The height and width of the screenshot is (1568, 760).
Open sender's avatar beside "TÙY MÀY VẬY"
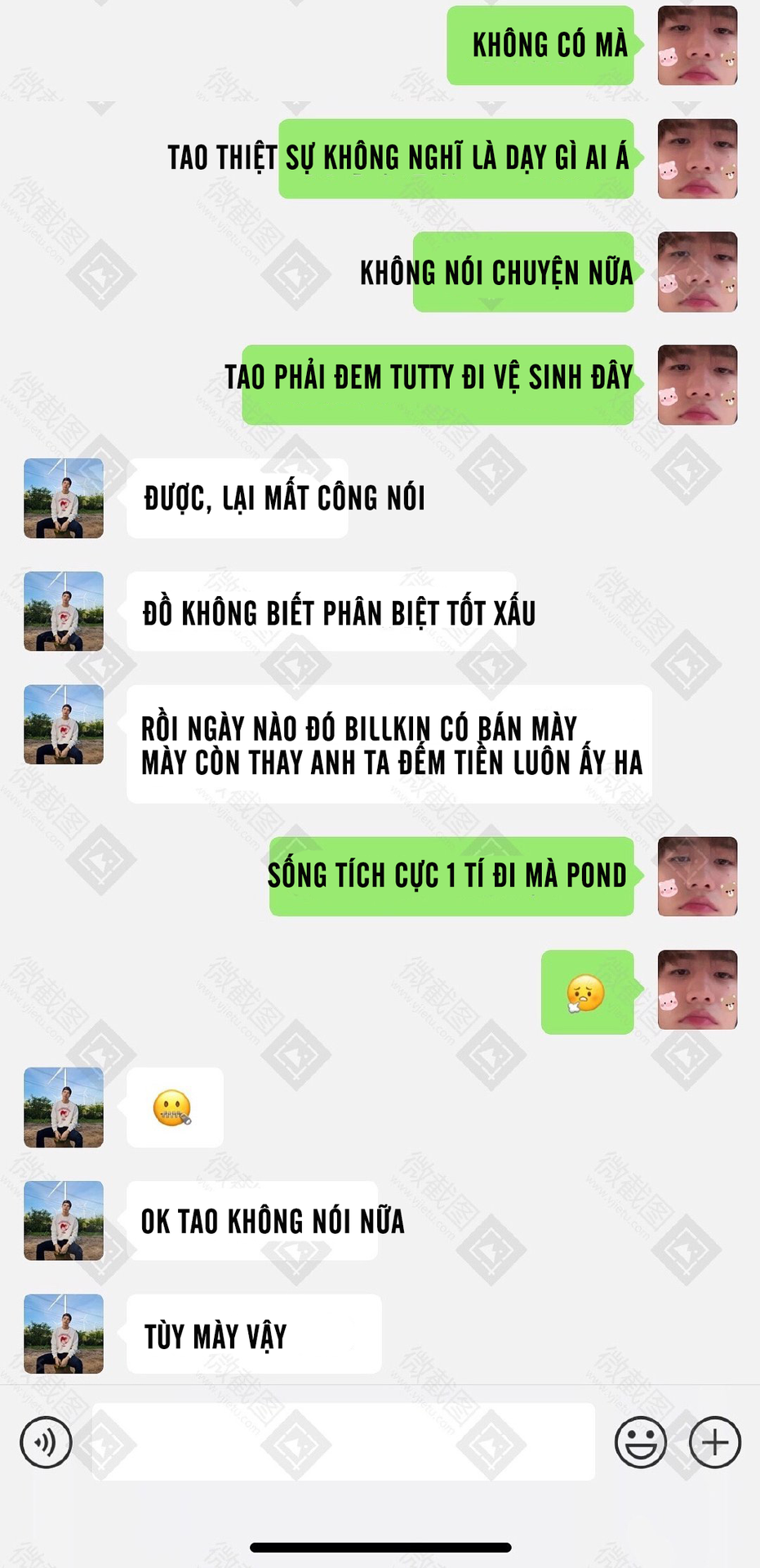(x=64, y=1334)
